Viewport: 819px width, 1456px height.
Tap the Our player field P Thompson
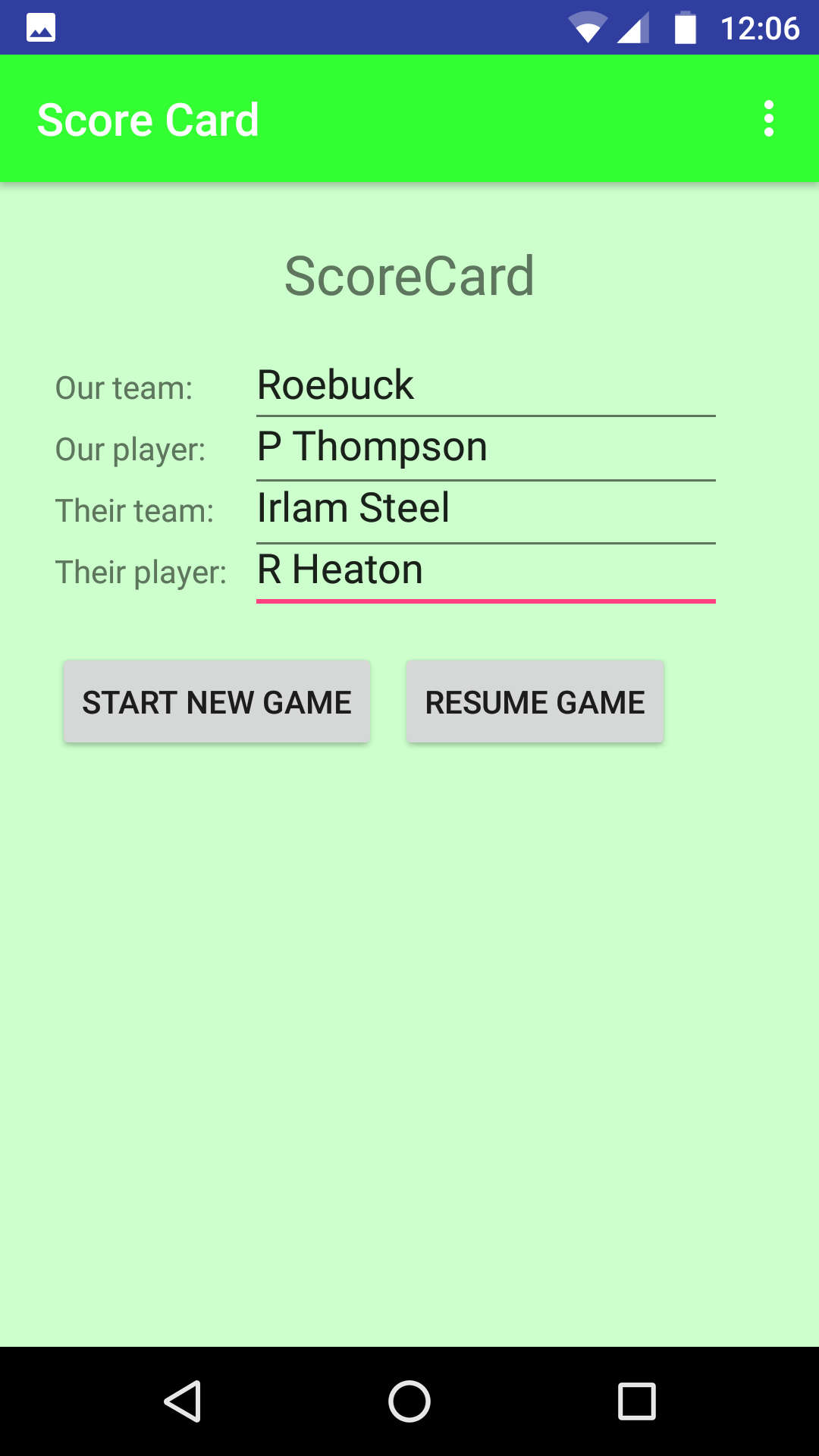(486, 447)
